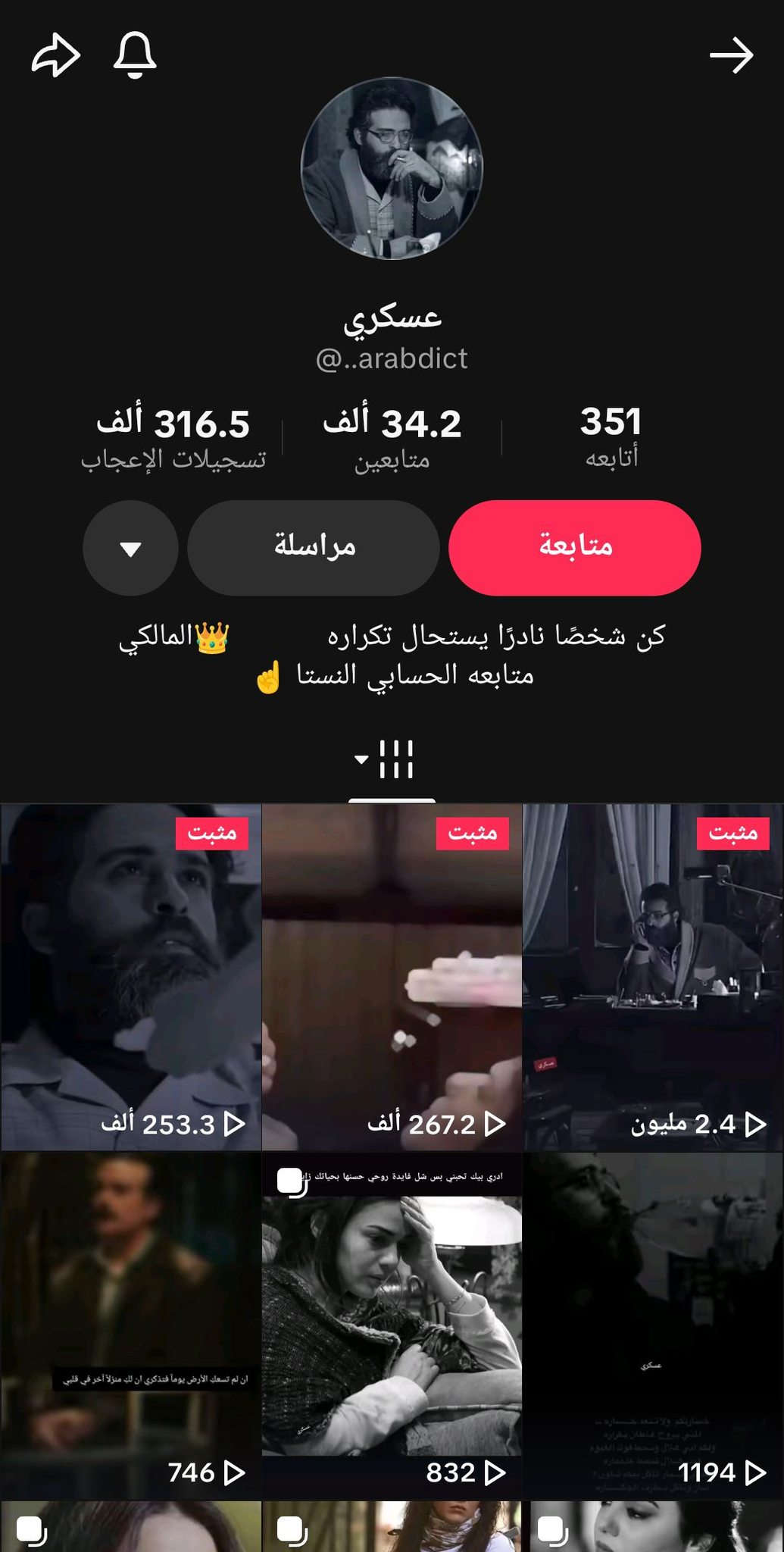Open the profile picture of عسكري
Image resolution: width=784 pixels, height=1552 pixels.
392,168
